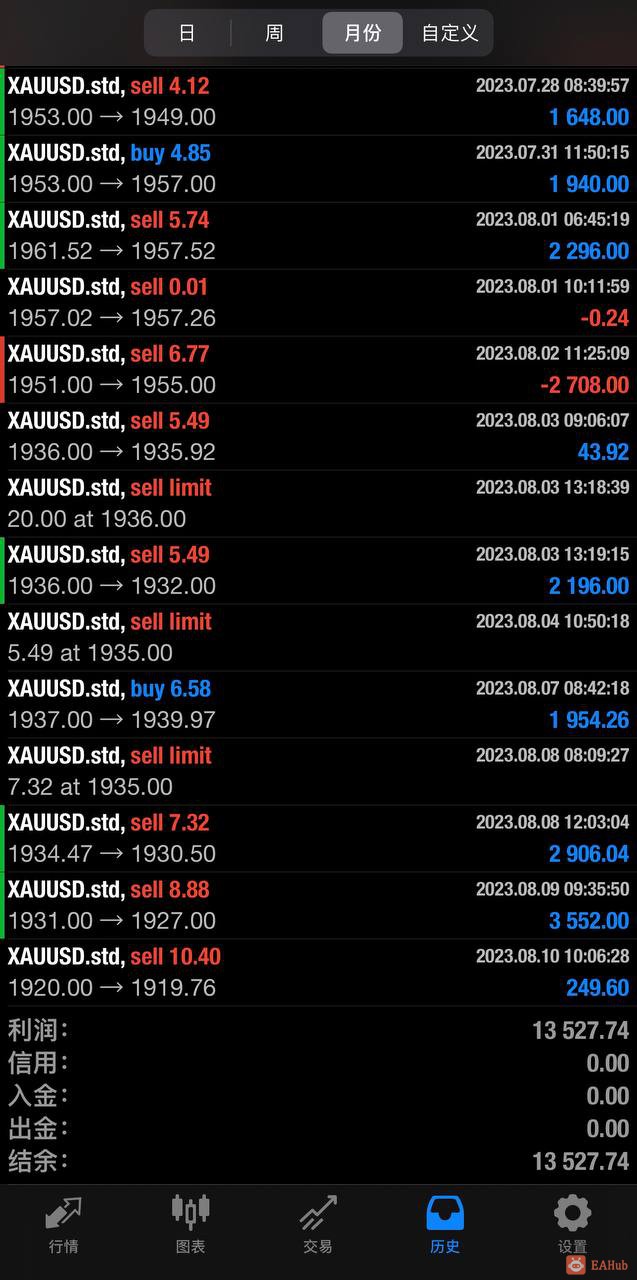Open the buy 4.85 trade details
Screen dimensions: 637x1280
(x=318, y=168)
